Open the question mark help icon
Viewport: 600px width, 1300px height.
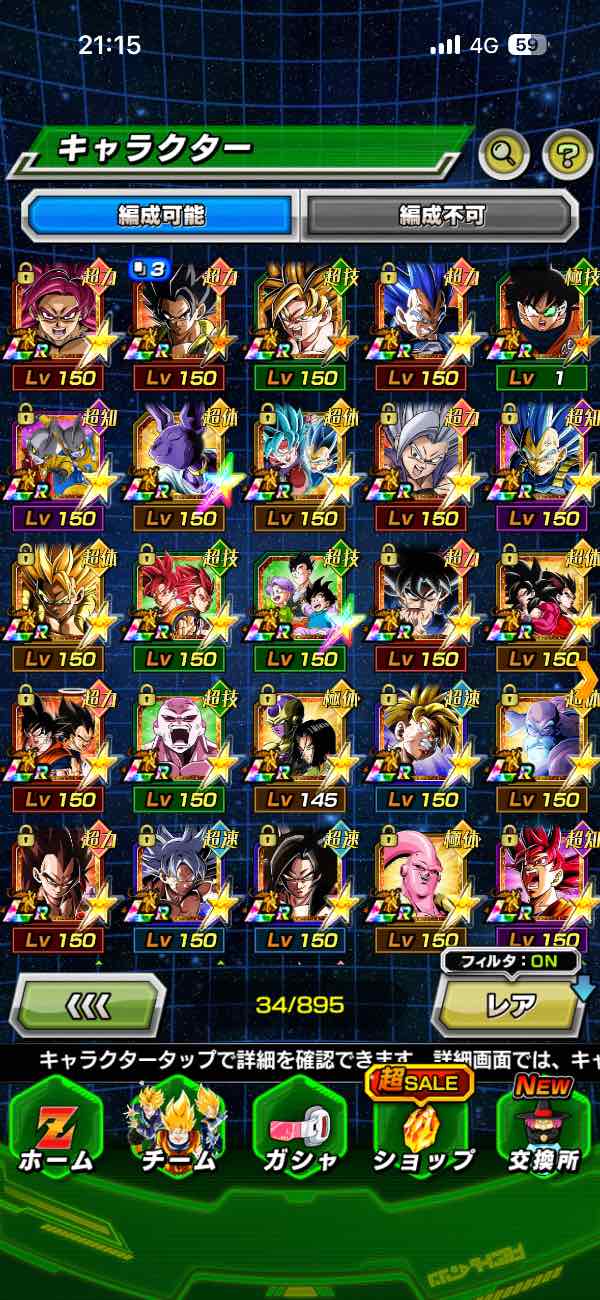(567, 153)
